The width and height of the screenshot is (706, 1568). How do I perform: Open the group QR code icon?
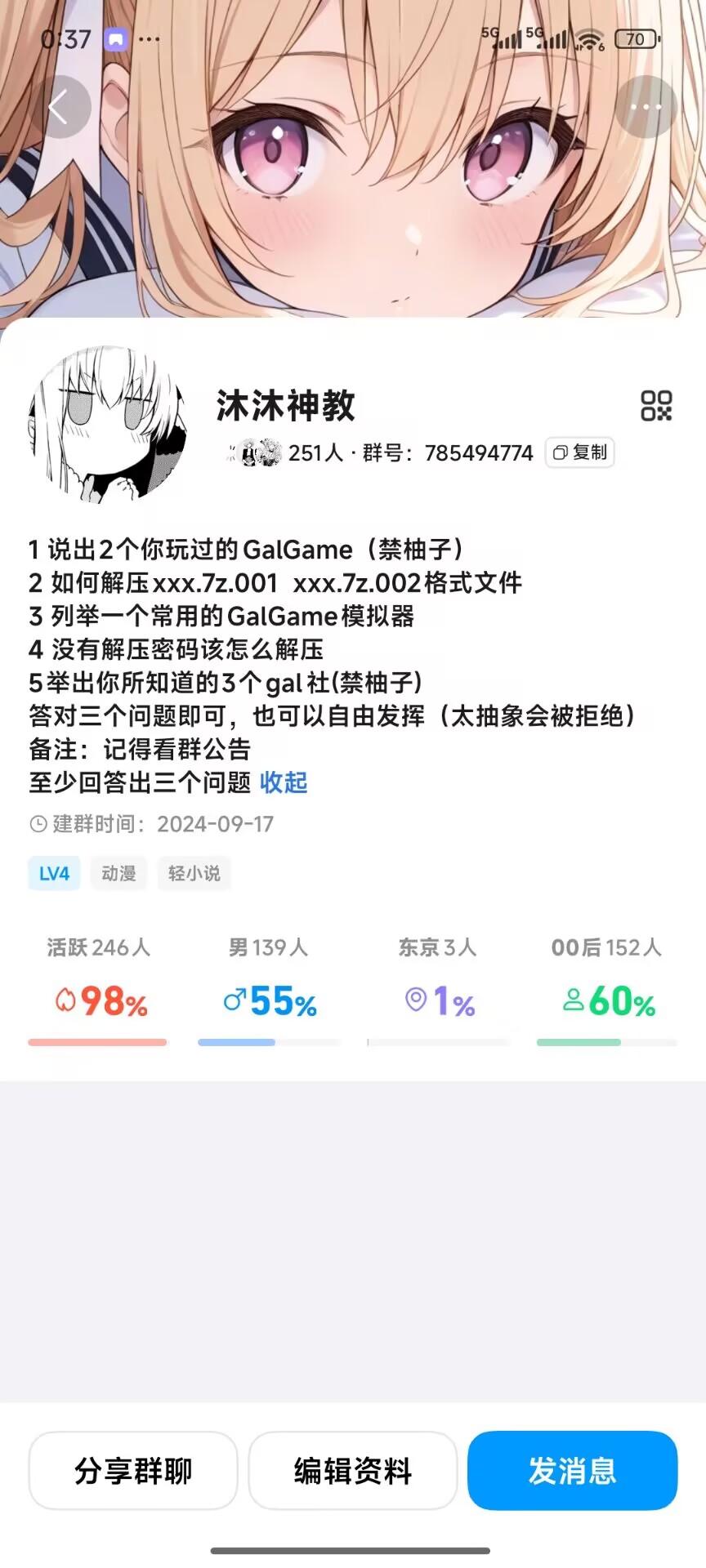click(655, 405)
